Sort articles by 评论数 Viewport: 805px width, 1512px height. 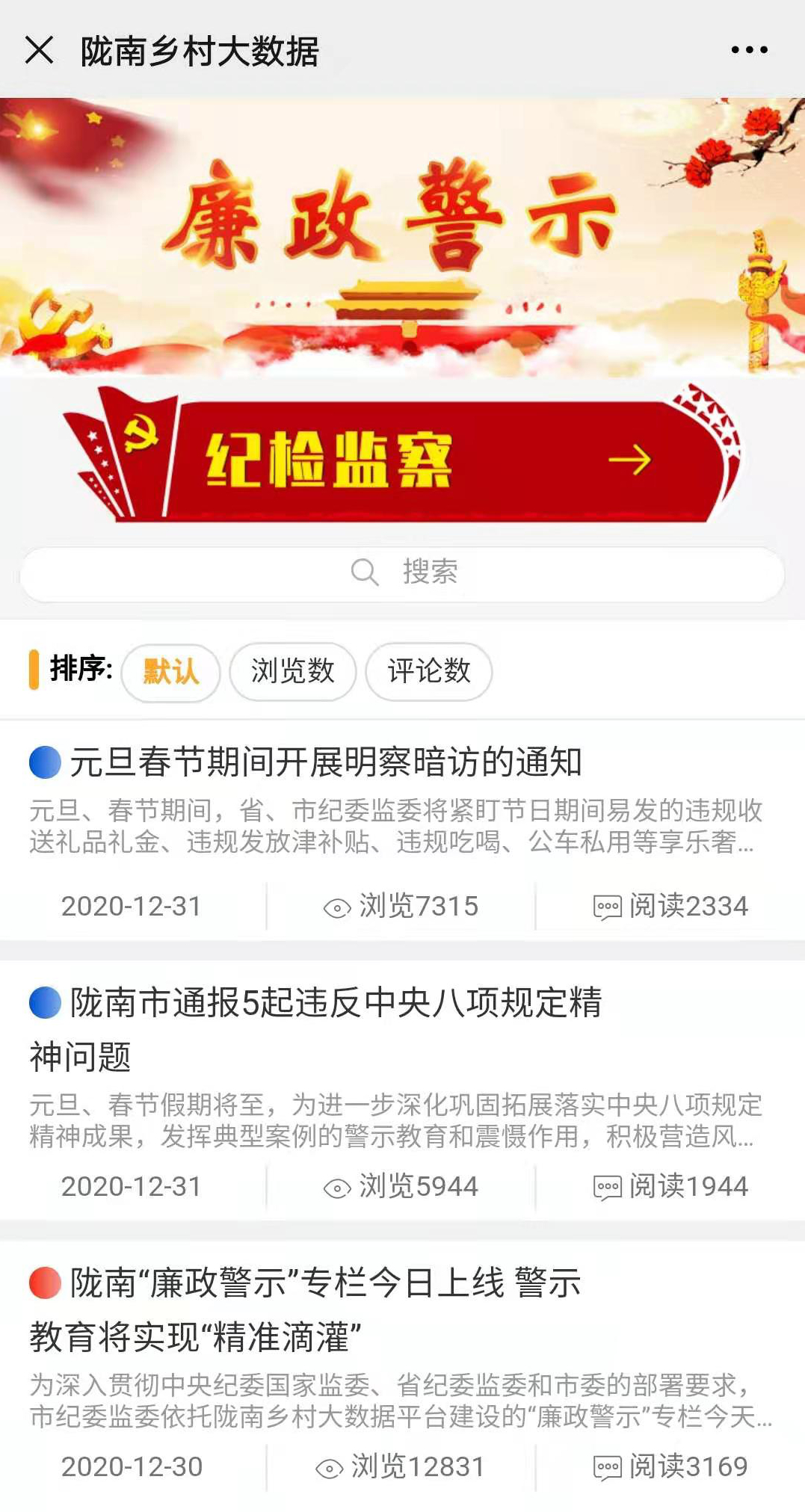(428, 671)
